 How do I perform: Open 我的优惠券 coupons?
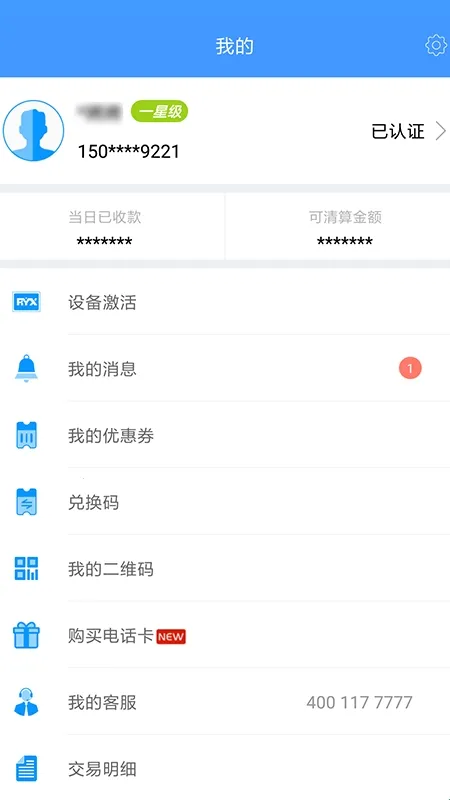pyautogui.click(x=225, y=435)
